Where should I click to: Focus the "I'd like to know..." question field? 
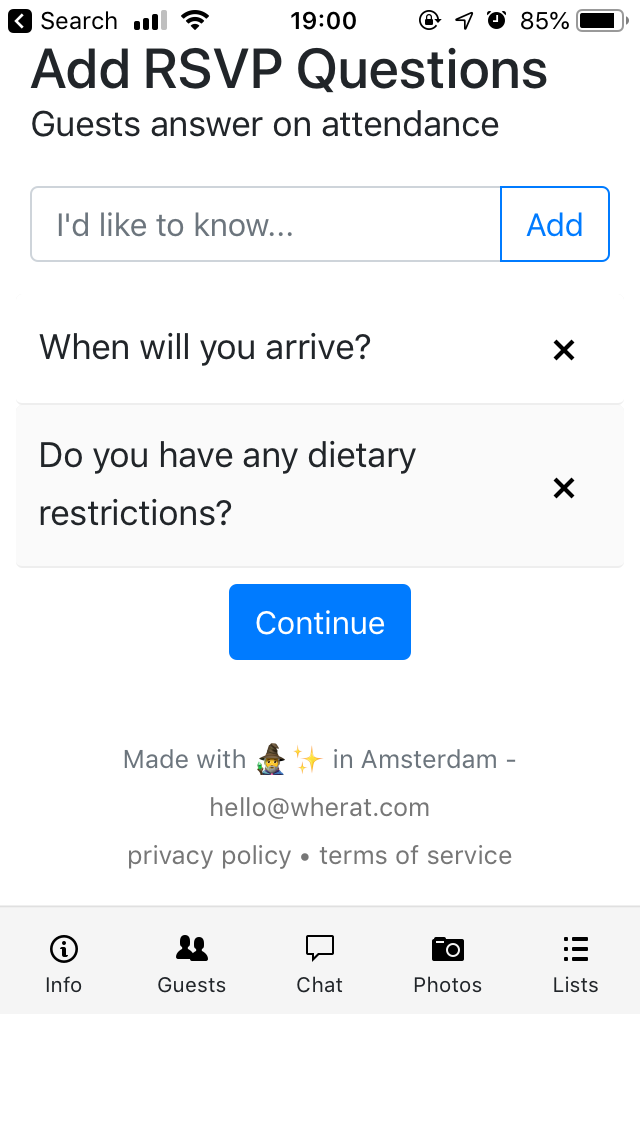click(x=265, y=225)
